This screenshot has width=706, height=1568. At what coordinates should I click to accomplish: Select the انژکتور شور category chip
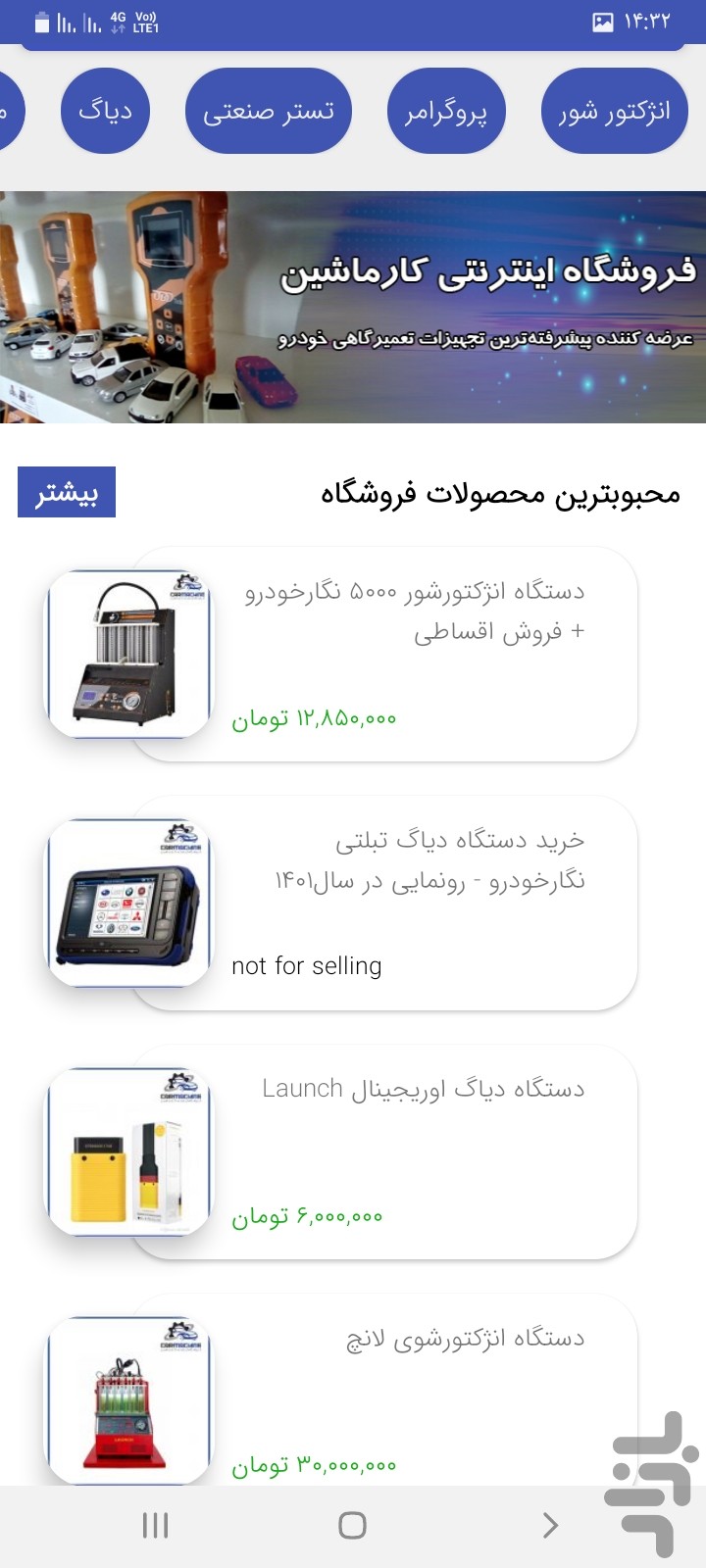pyautogui.click(x=615, y=112)
